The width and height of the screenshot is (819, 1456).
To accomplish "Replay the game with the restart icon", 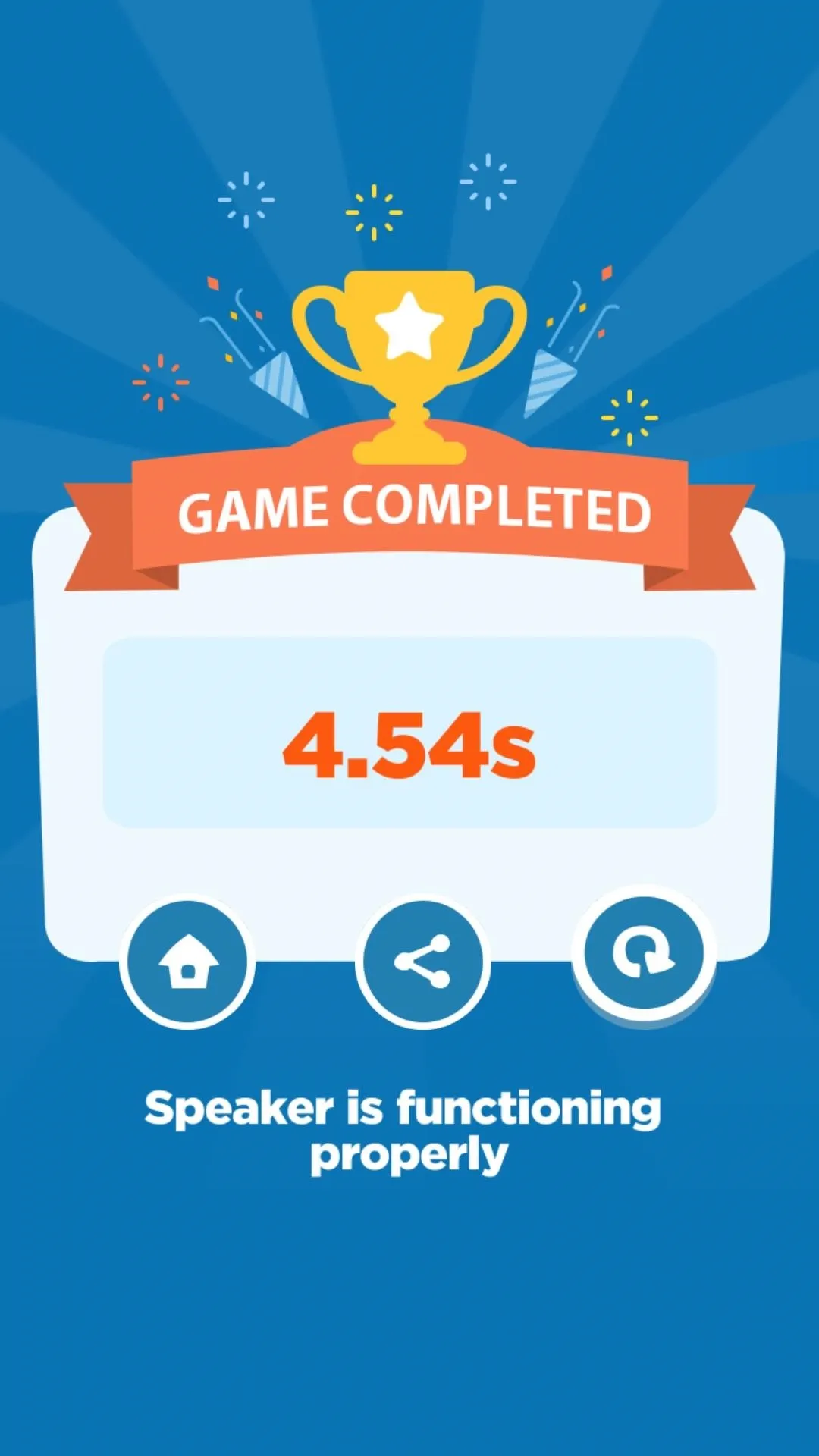I will pyautogui.click(x=643, y=952).
